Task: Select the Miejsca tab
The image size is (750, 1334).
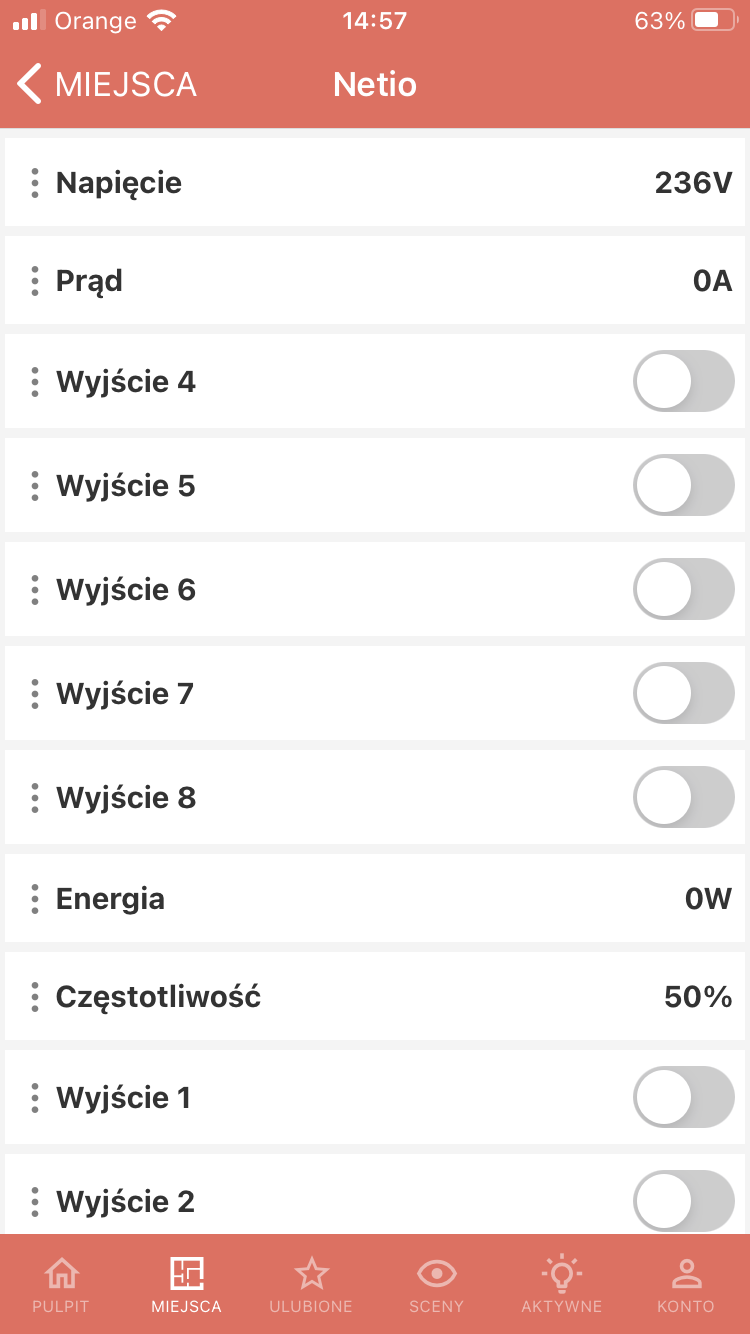Action: (187, 1285)
